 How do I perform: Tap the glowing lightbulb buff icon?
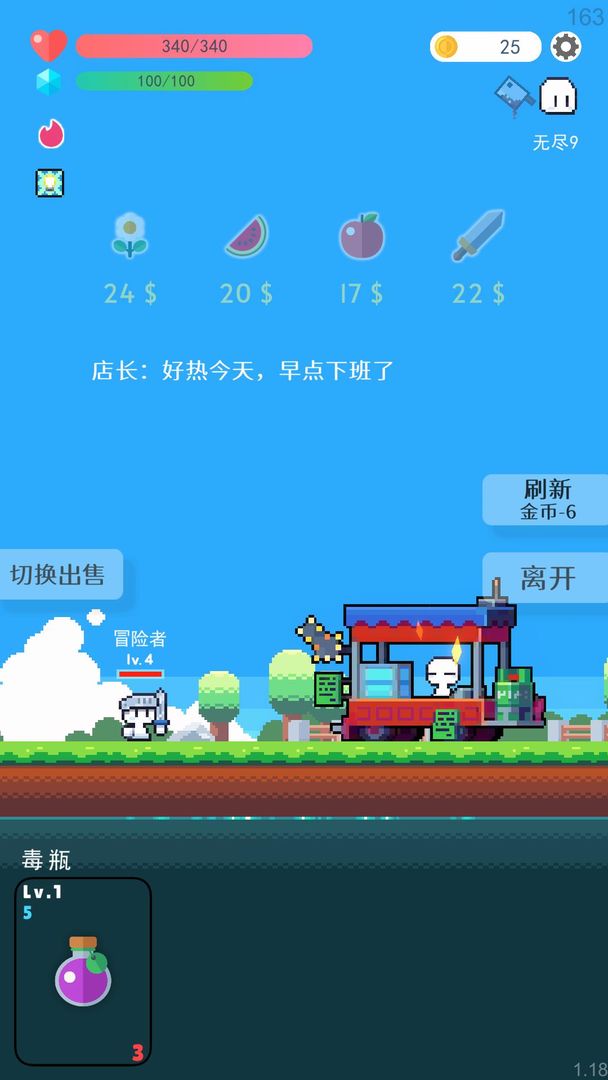click(x=50, y=183)
